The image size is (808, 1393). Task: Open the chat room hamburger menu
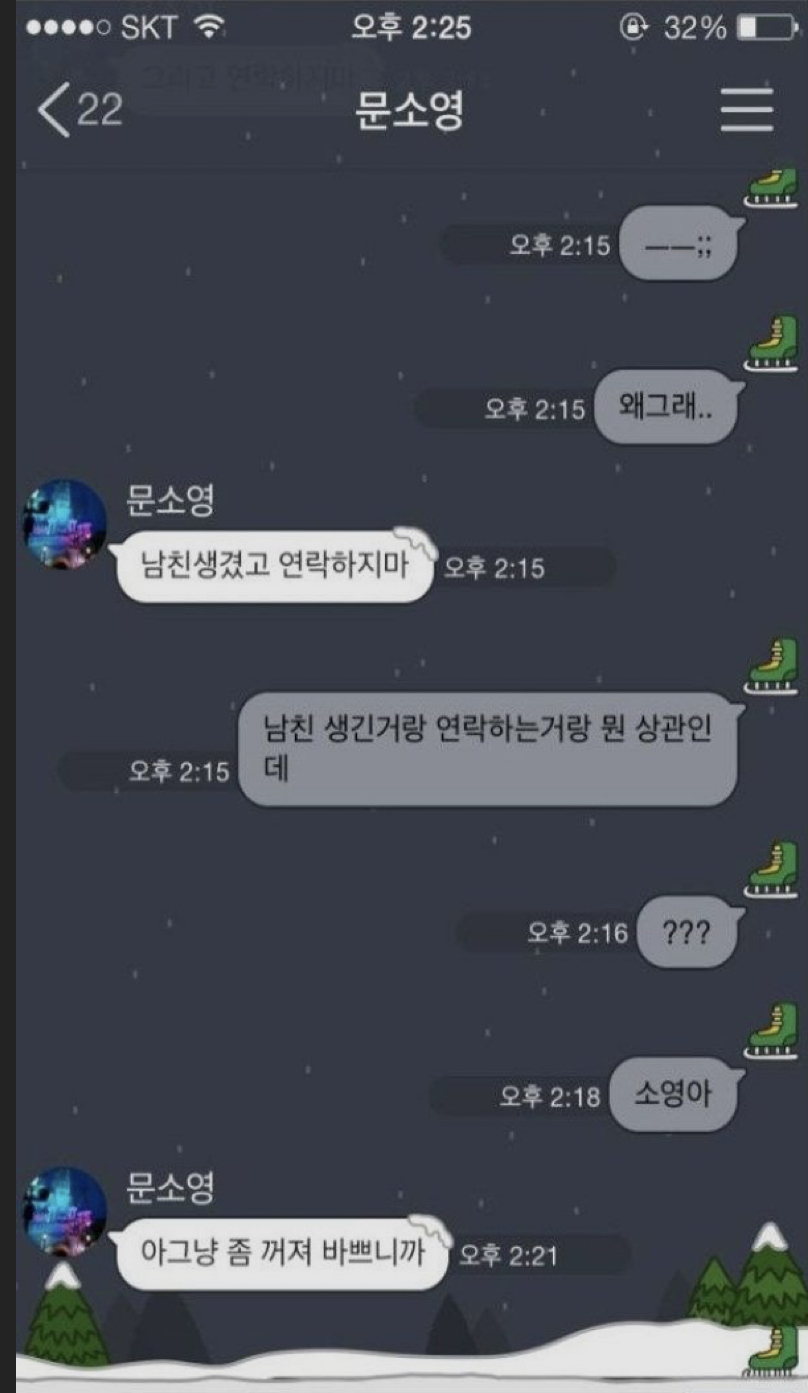747,109
